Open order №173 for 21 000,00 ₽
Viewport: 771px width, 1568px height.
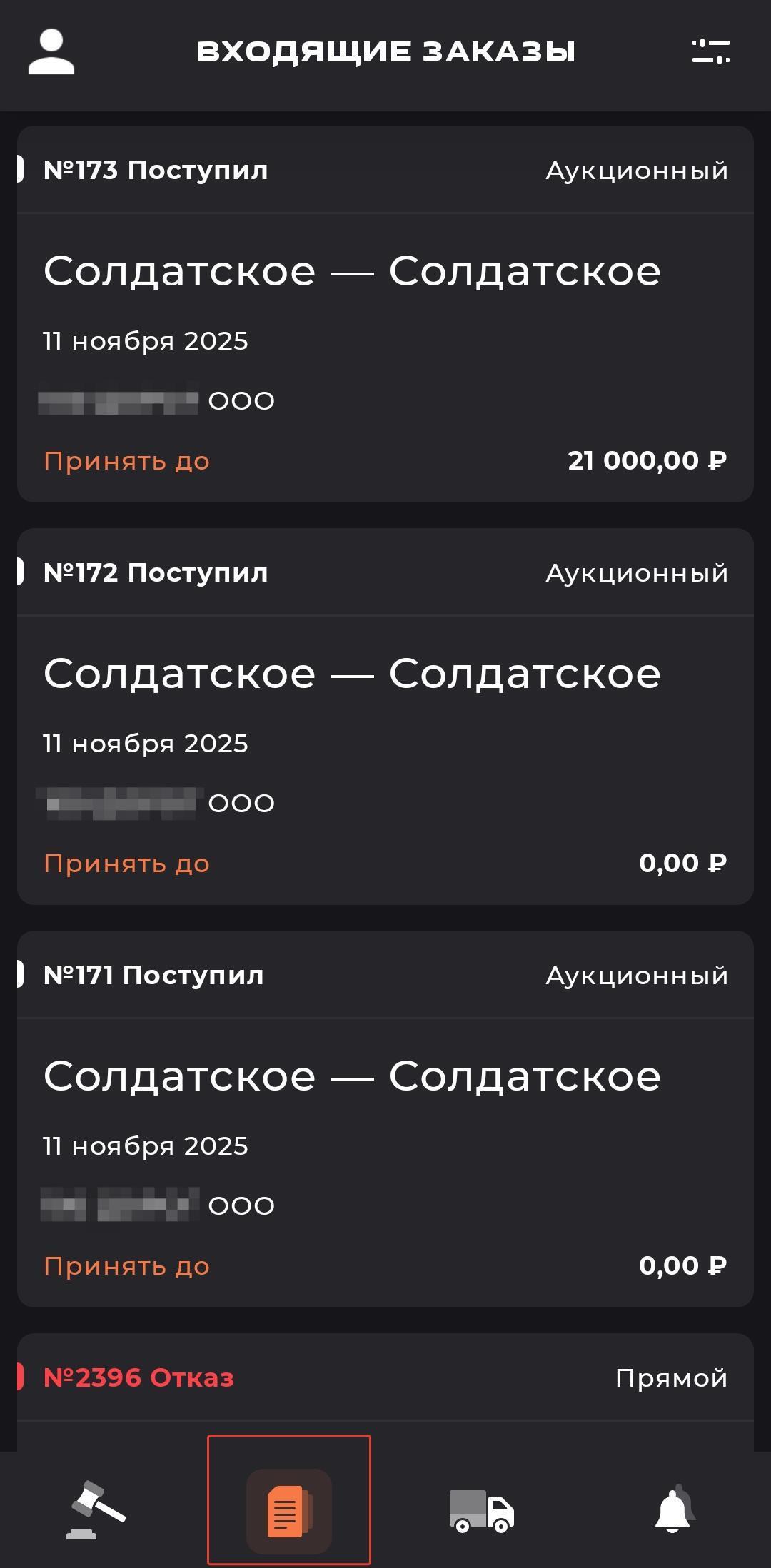click(385, 314)
